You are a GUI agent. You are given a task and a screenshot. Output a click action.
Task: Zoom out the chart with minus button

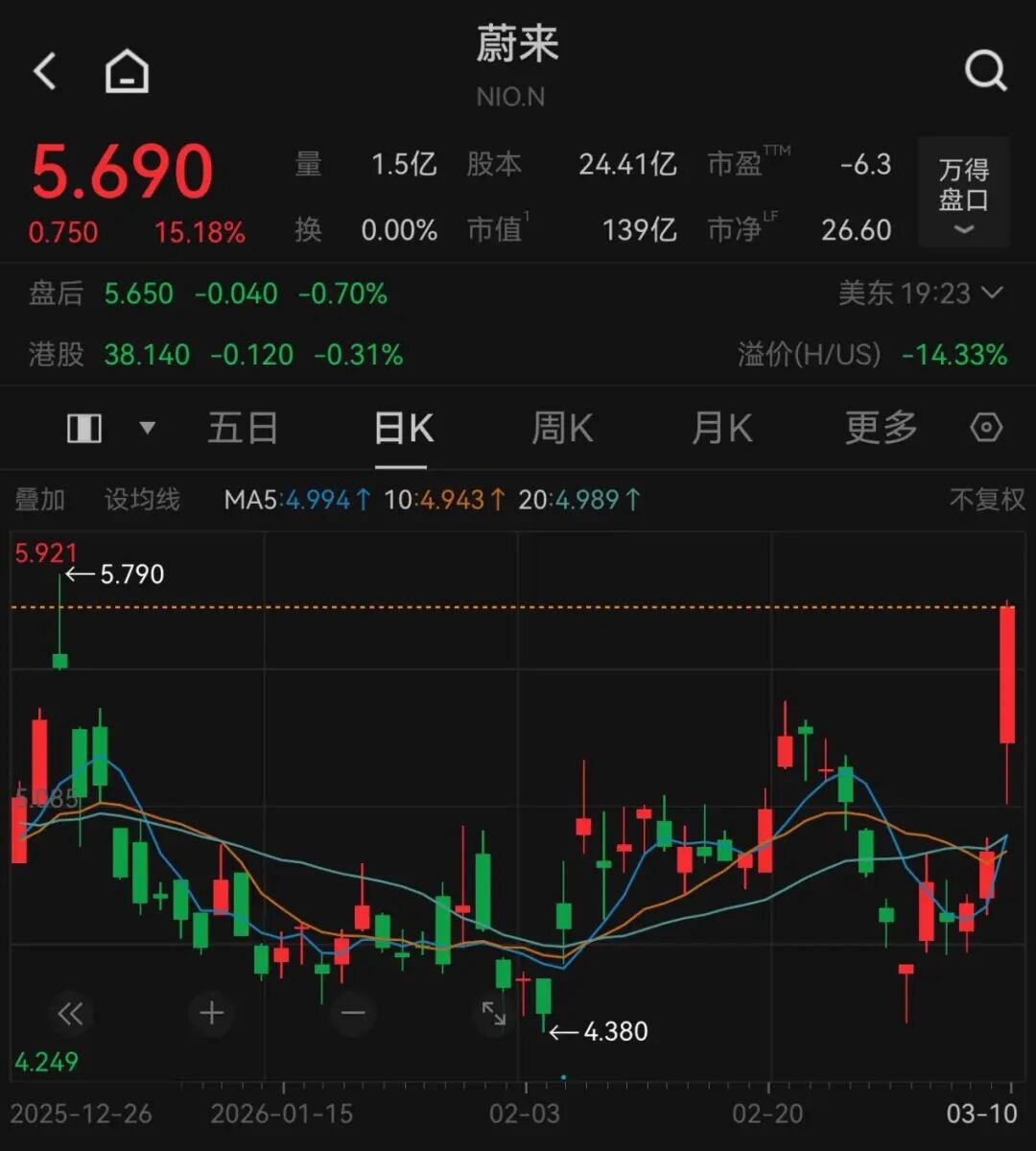[x=353, y=1013]
